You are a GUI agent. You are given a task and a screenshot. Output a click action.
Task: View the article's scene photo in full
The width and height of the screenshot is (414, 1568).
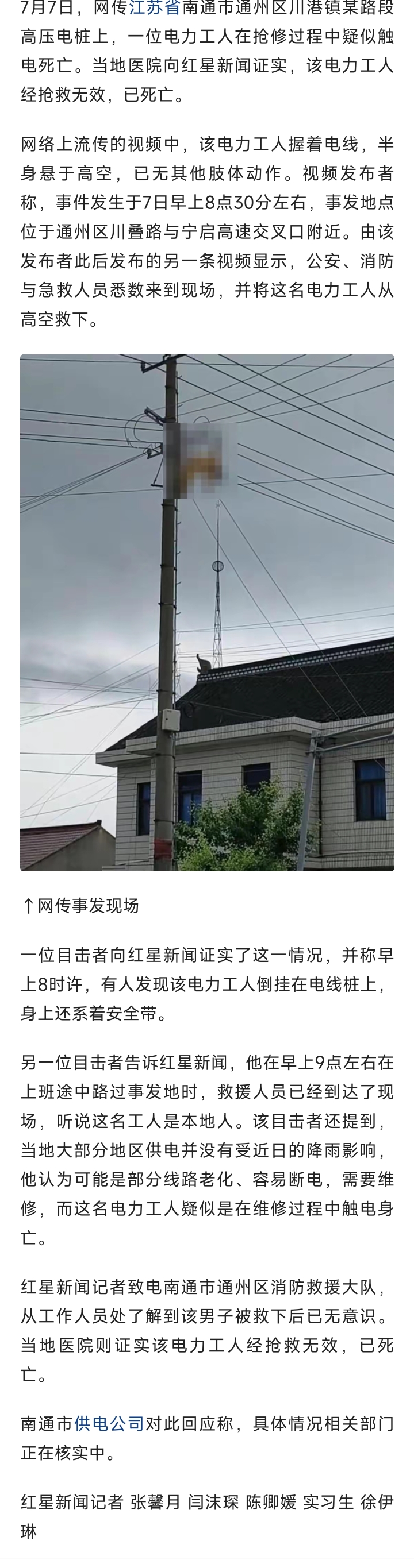(208, 612)
